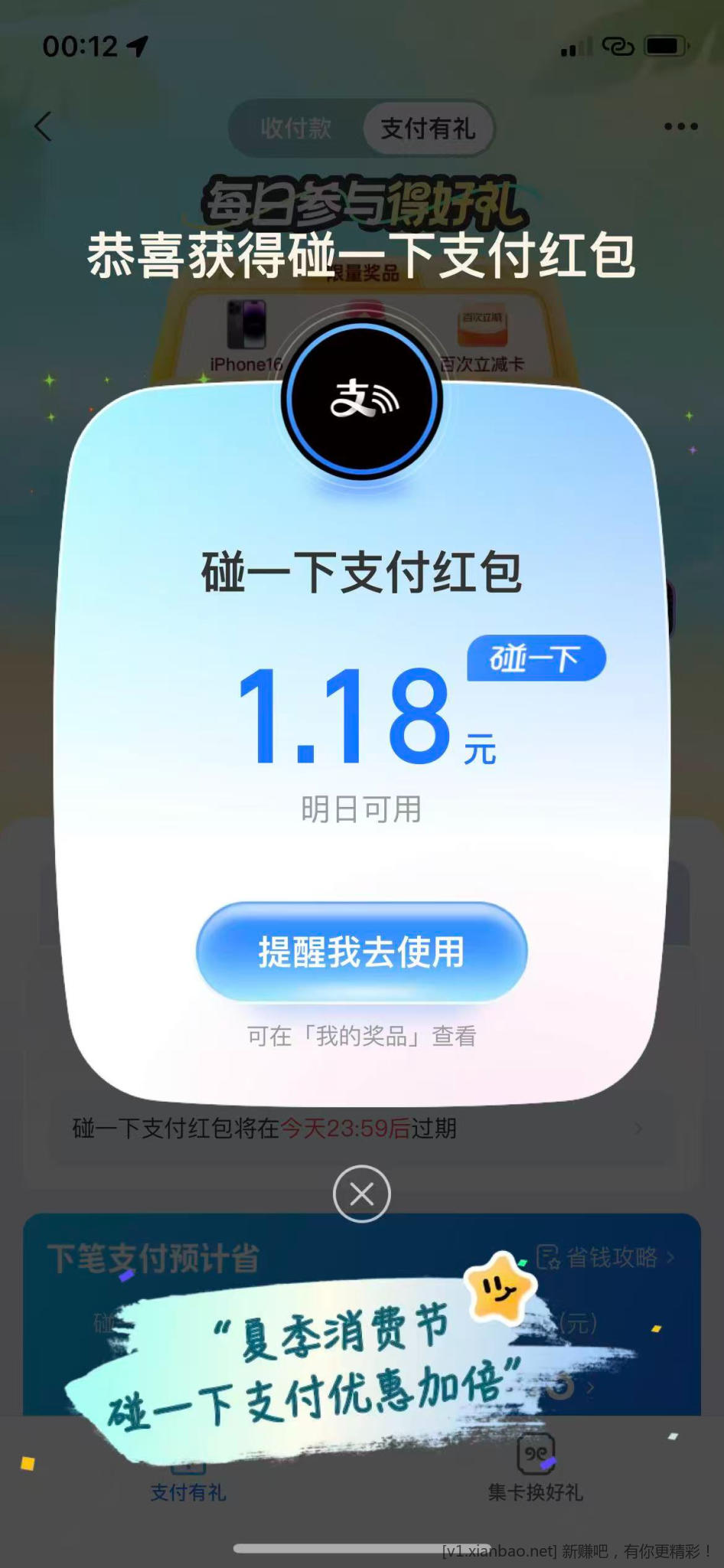Tap the 提醒我去使用 button
The image size is (724, 1568).
361,952
